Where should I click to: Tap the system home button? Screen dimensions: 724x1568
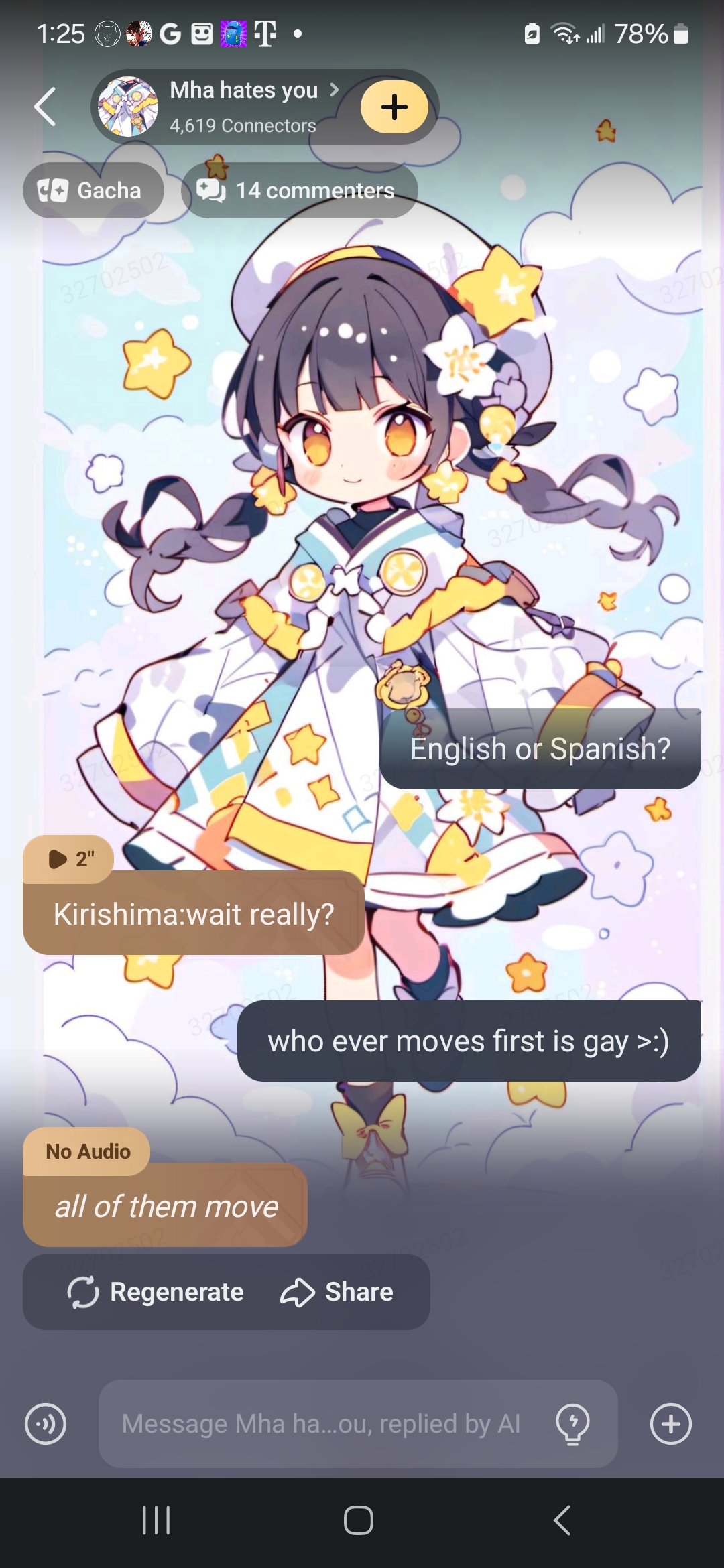(x=359, y=1520)
